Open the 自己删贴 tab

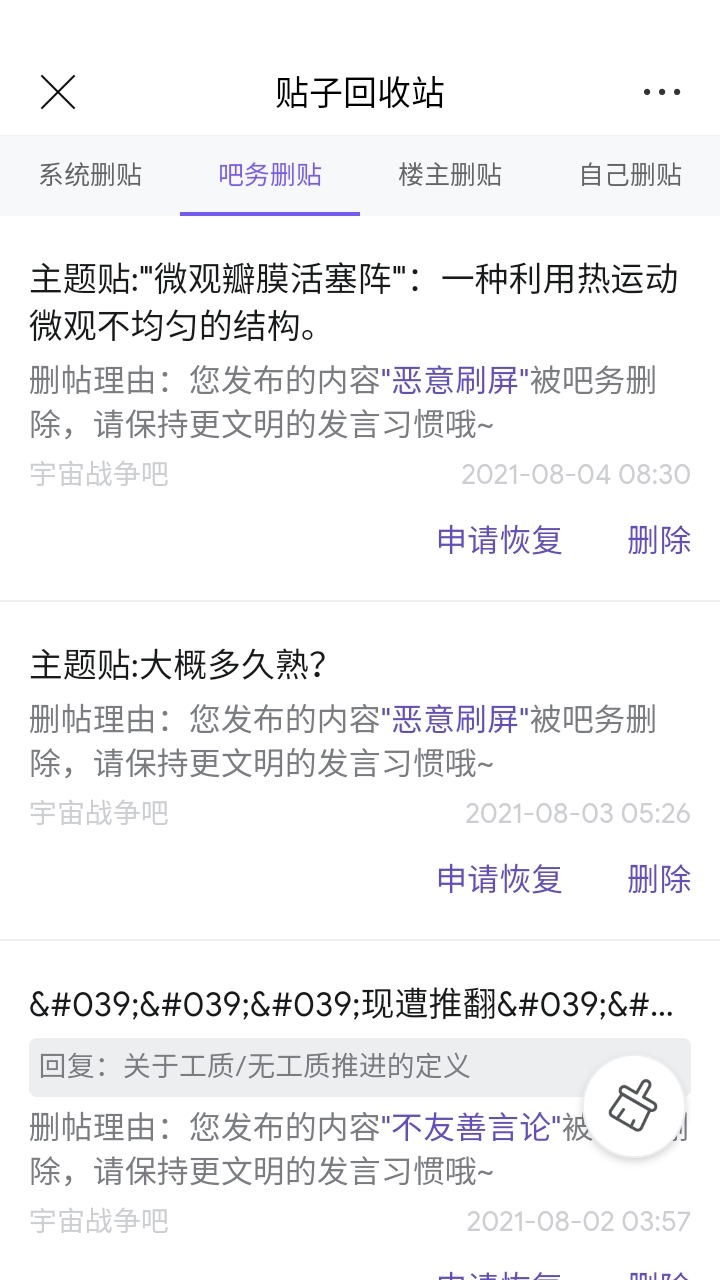630,175
